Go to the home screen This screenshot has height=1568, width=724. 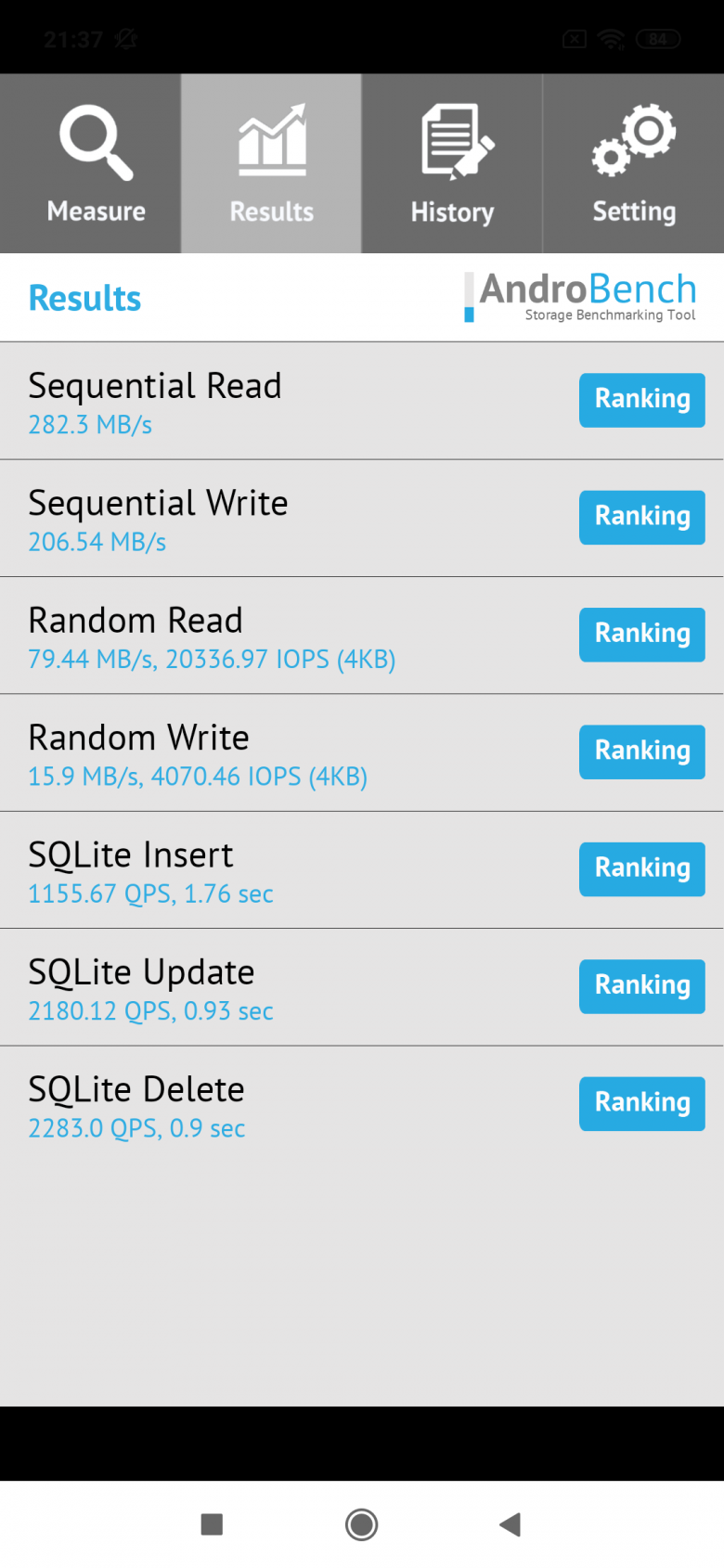pyautogui.click(x=361, y=1524)
